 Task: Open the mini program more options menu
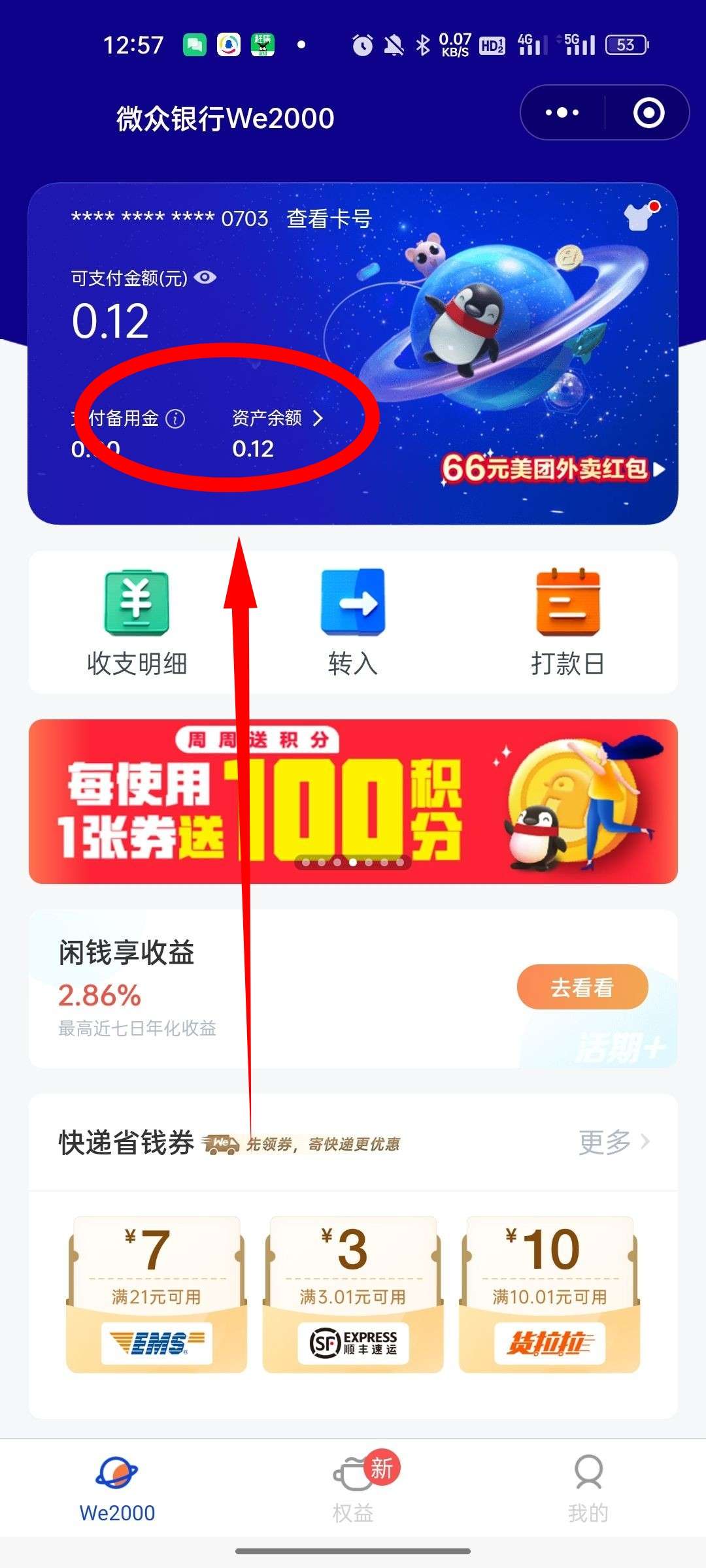point(562,112)
